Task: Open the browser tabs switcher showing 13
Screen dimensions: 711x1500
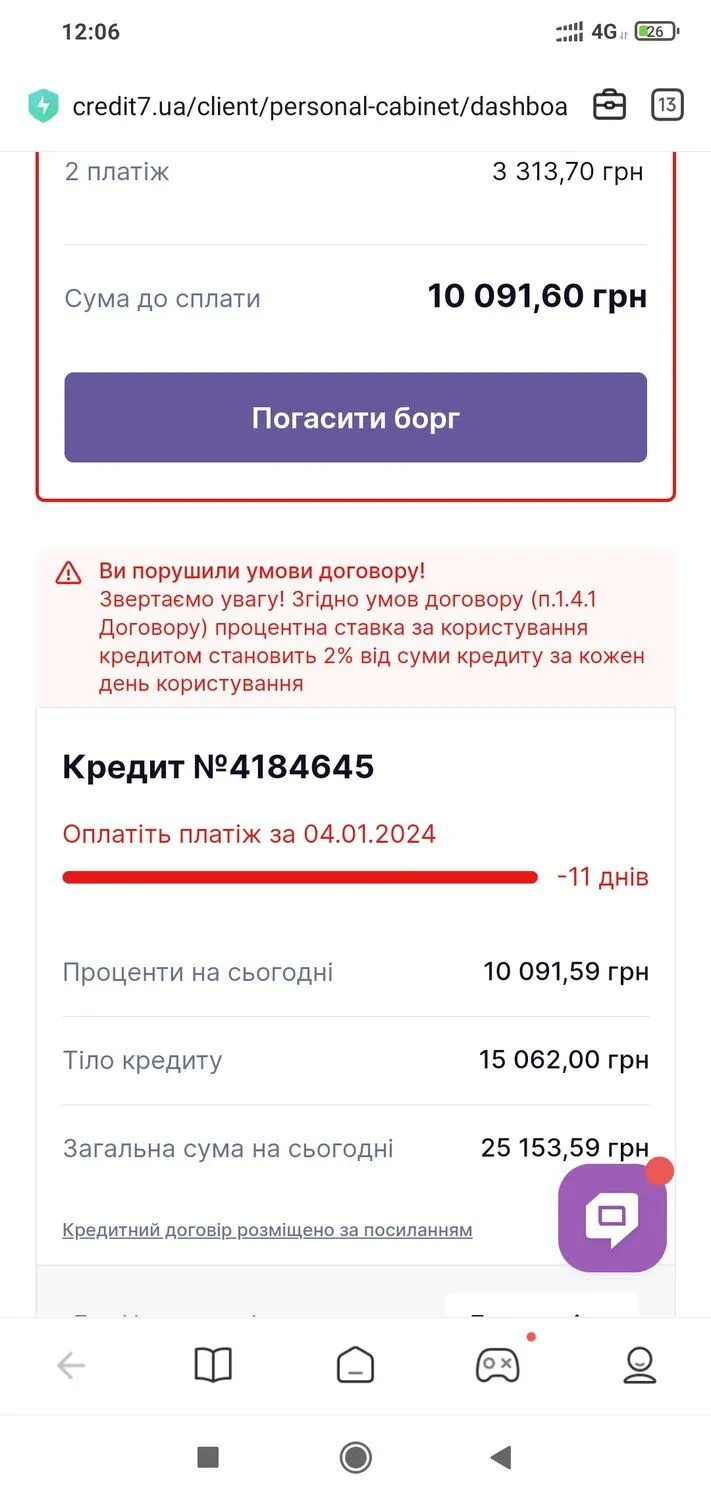Action: (x=667, y=105)
